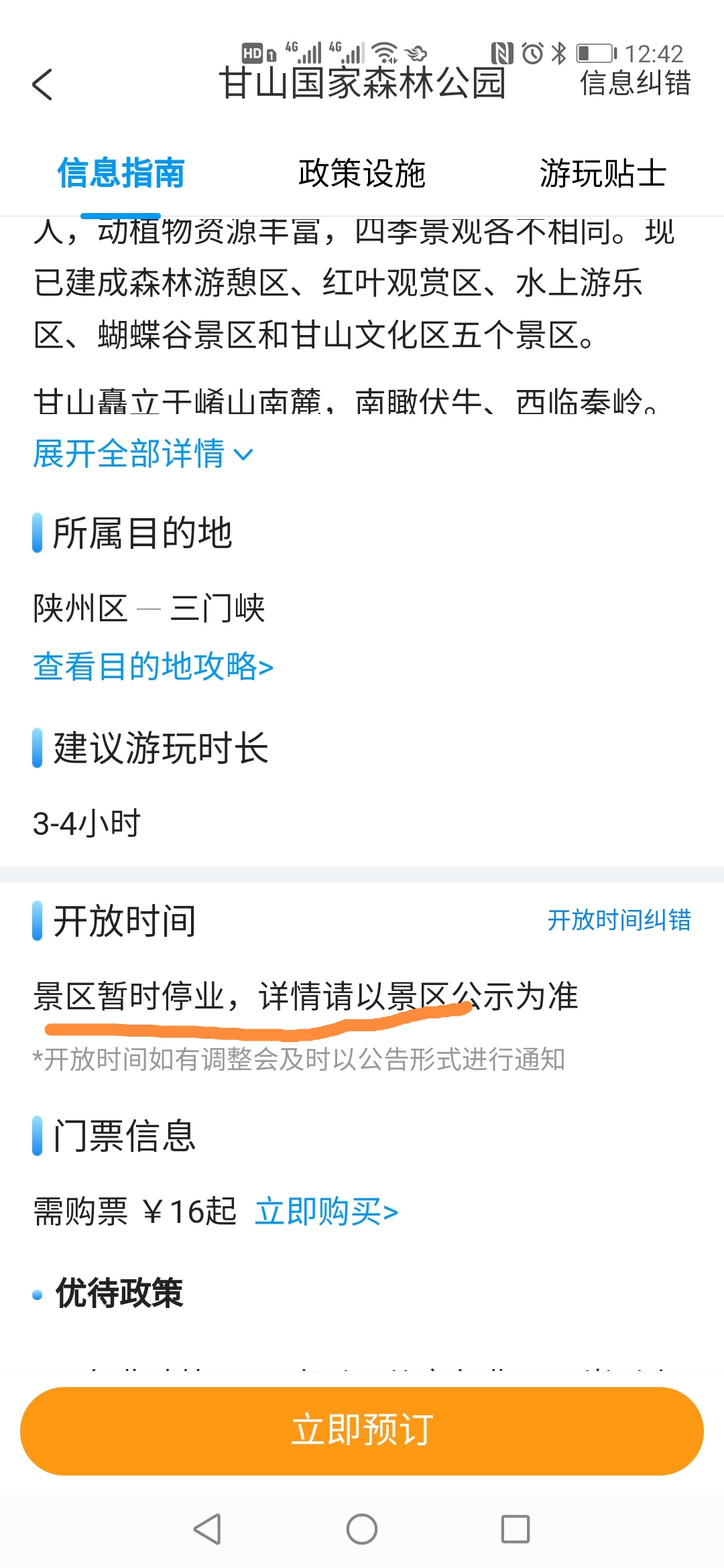Open 开放时间纠错 to correct opening hours
This screenshot has width=724, height=1568.
(x=619, y=919)
